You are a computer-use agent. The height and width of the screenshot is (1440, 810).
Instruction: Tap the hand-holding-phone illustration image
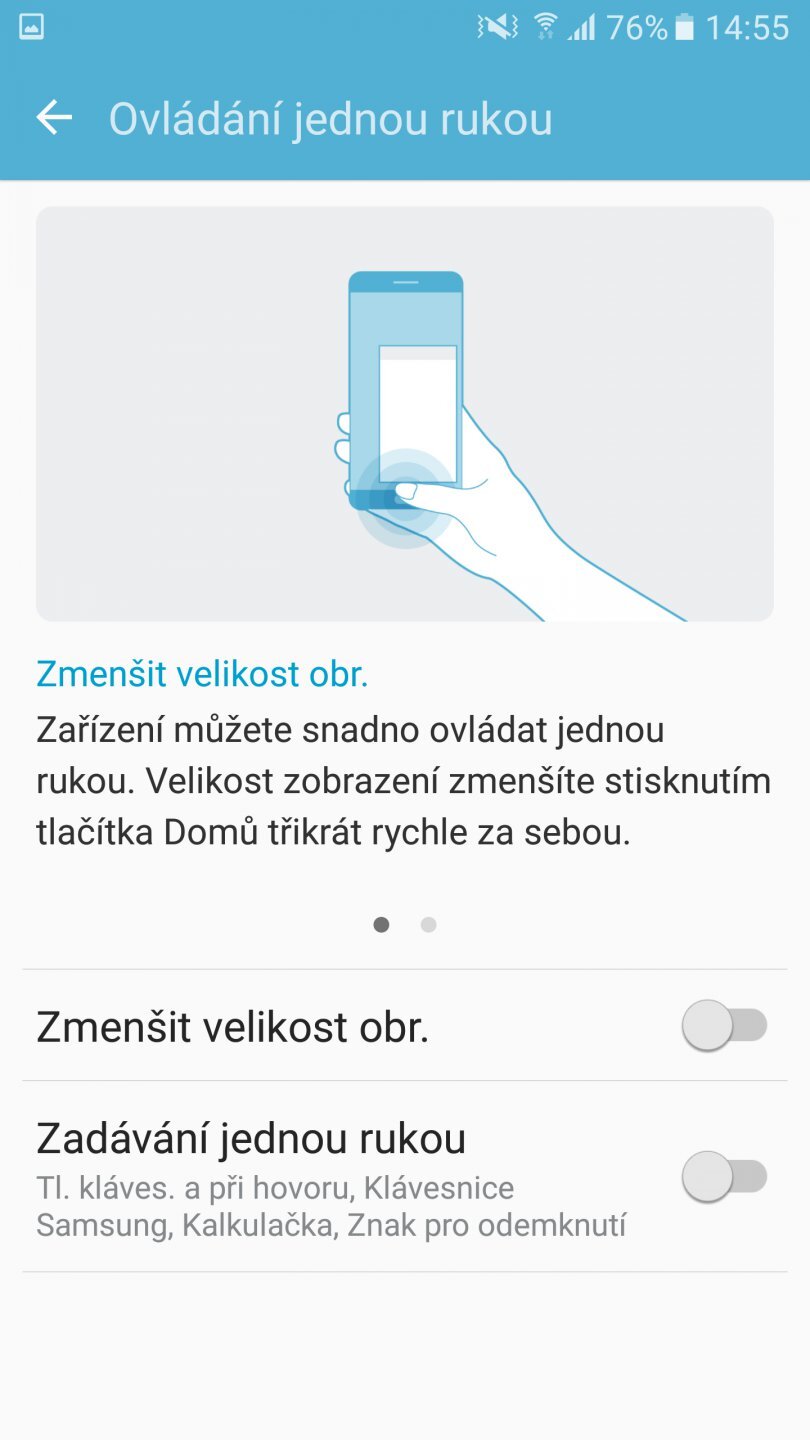click(x=405, y=410)
